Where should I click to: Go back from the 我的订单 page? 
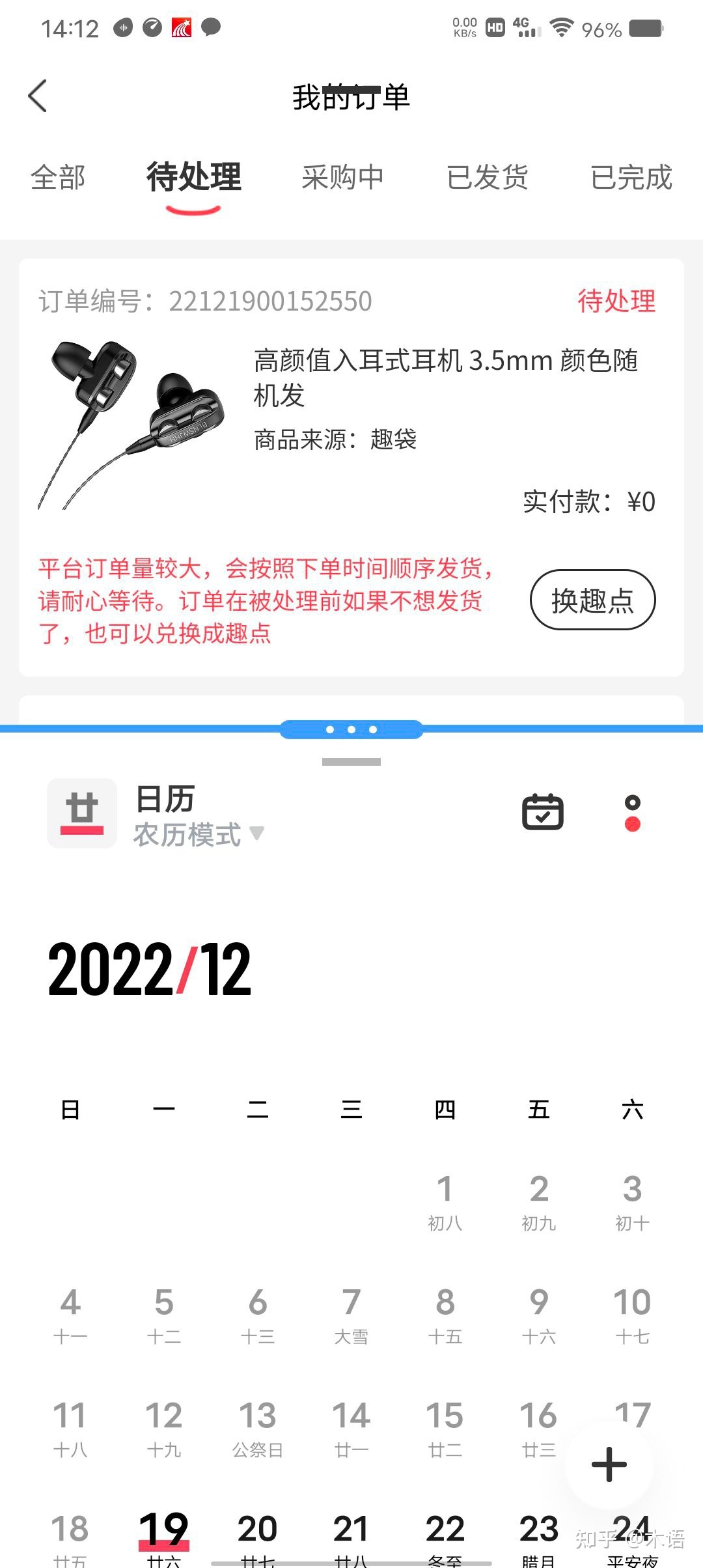point(38,96)
